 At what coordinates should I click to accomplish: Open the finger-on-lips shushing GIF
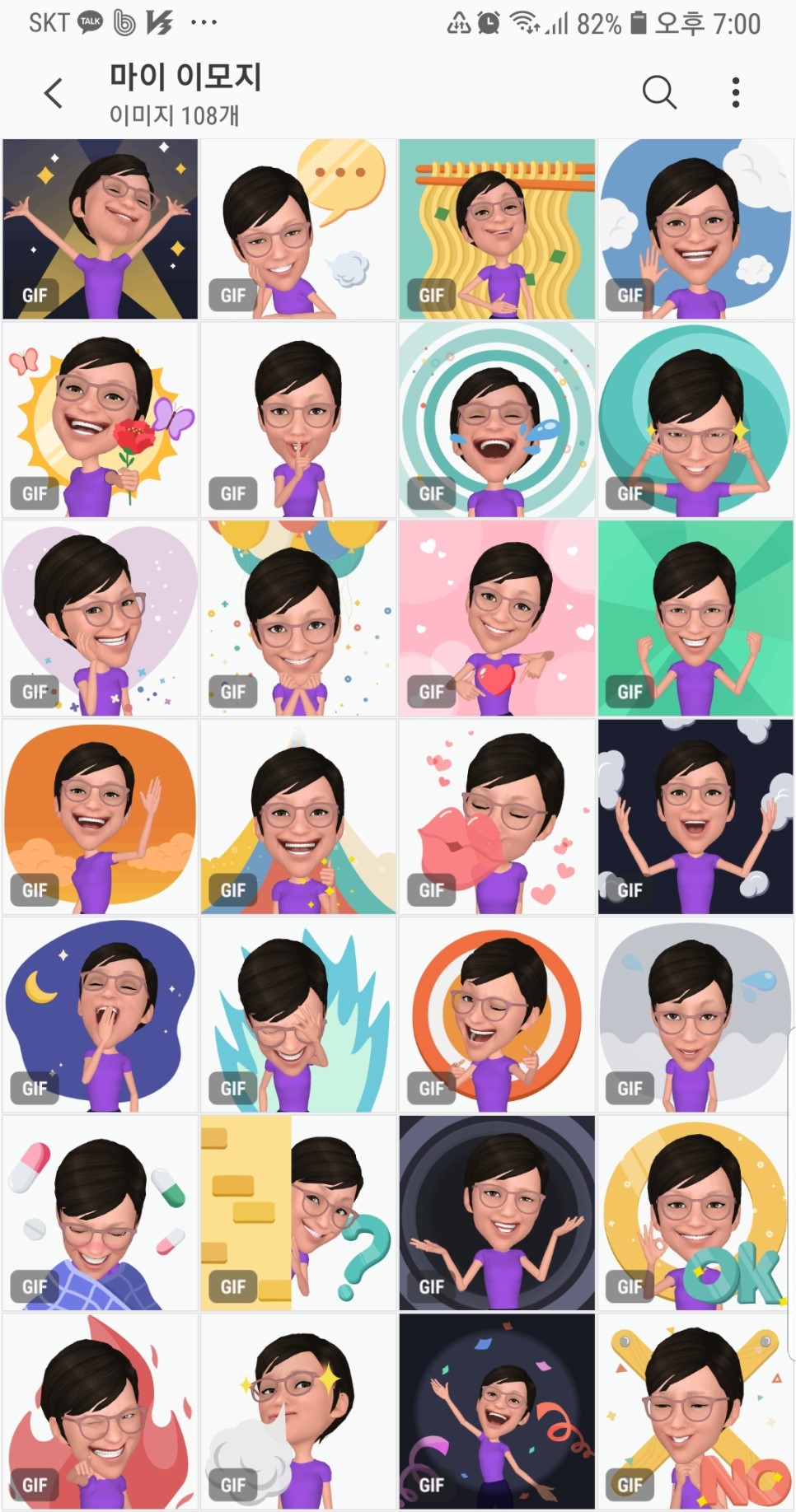pos(298,419)
